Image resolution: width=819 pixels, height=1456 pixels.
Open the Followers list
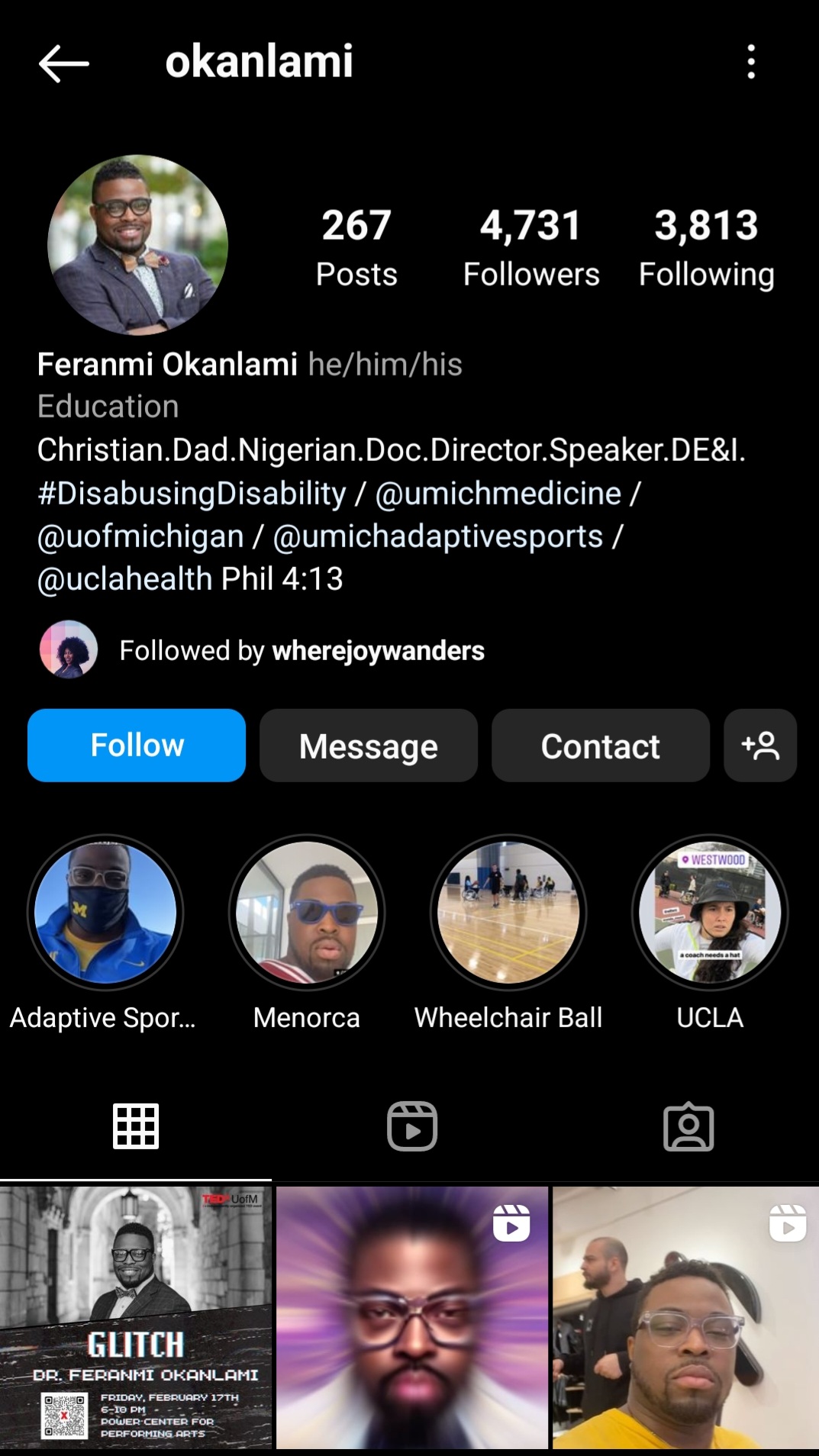pyautogui.click(x=531, y=248)
